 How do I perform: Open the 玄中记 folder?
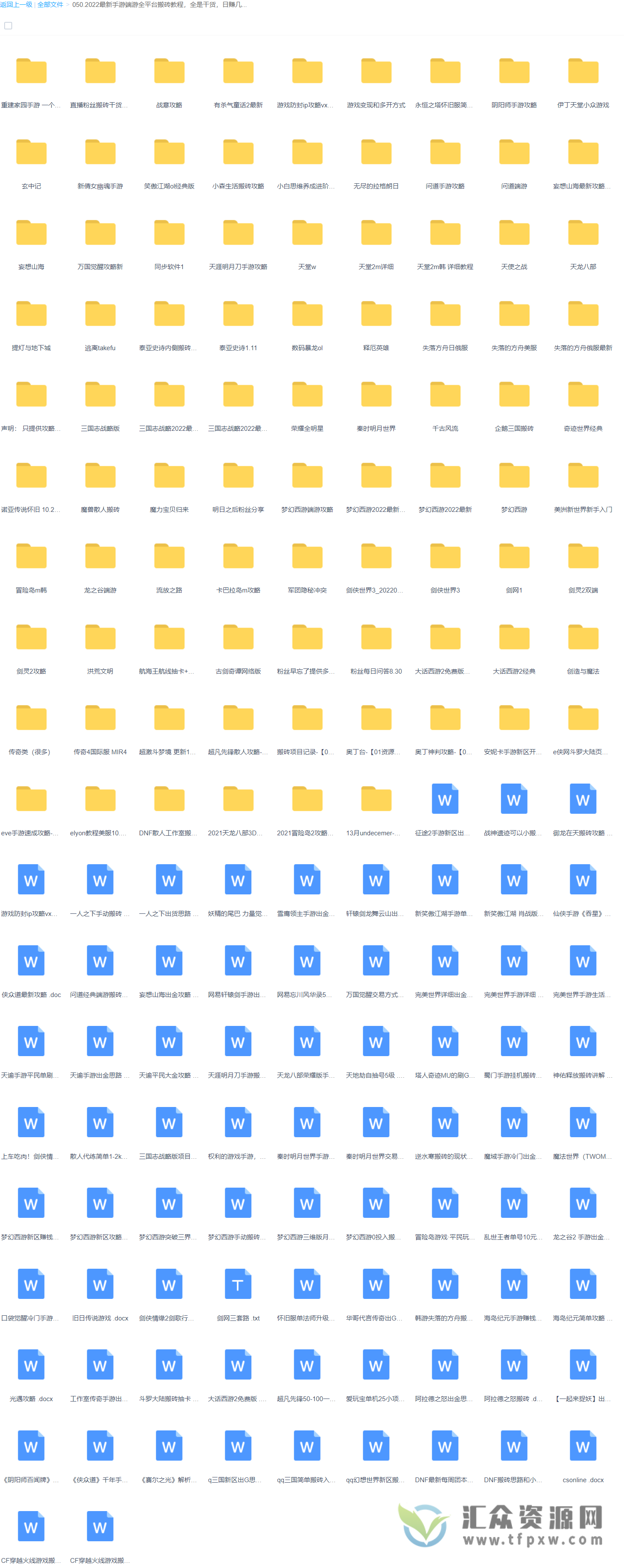pos(31,154)
